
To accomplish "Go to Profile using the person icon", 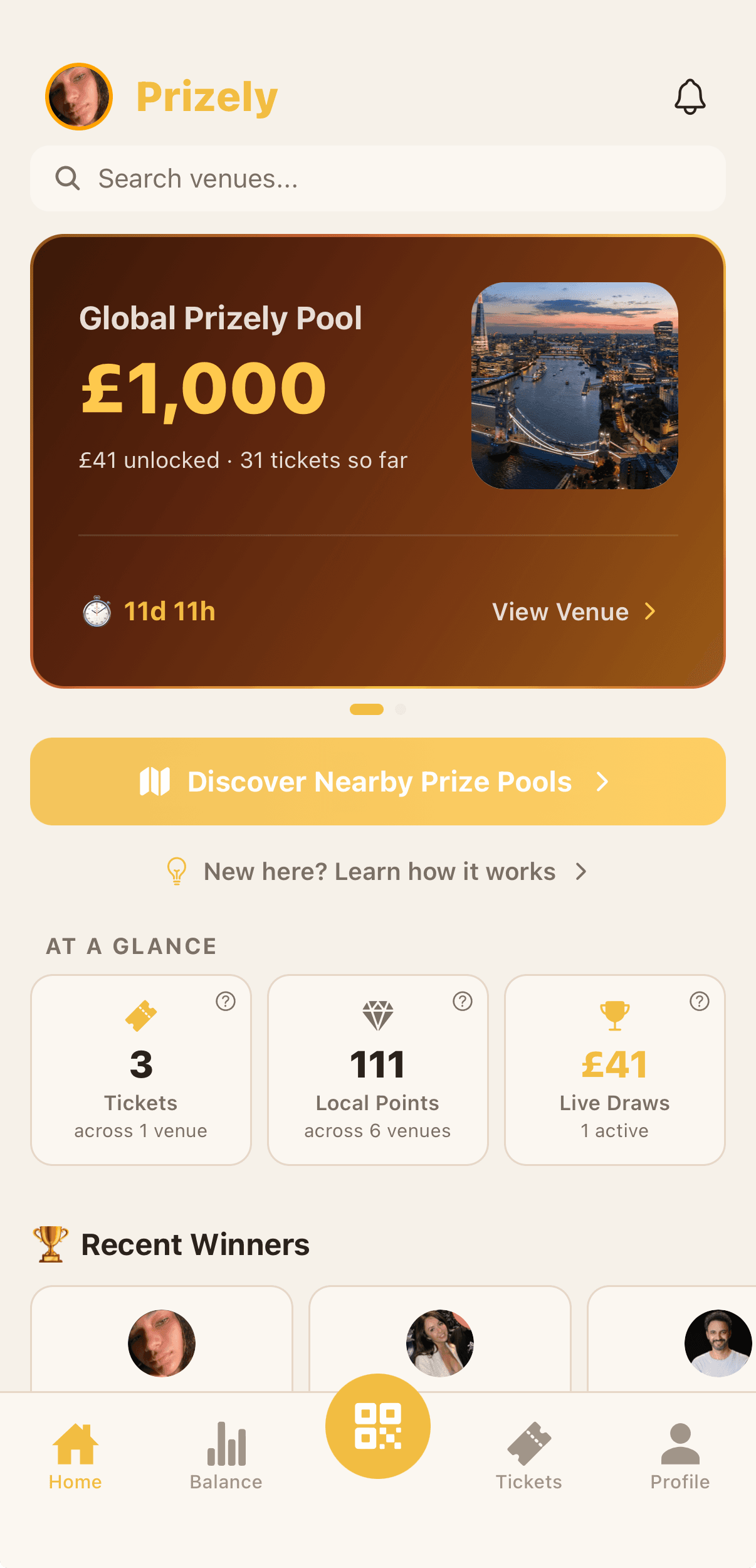I will pos(680,1443).
